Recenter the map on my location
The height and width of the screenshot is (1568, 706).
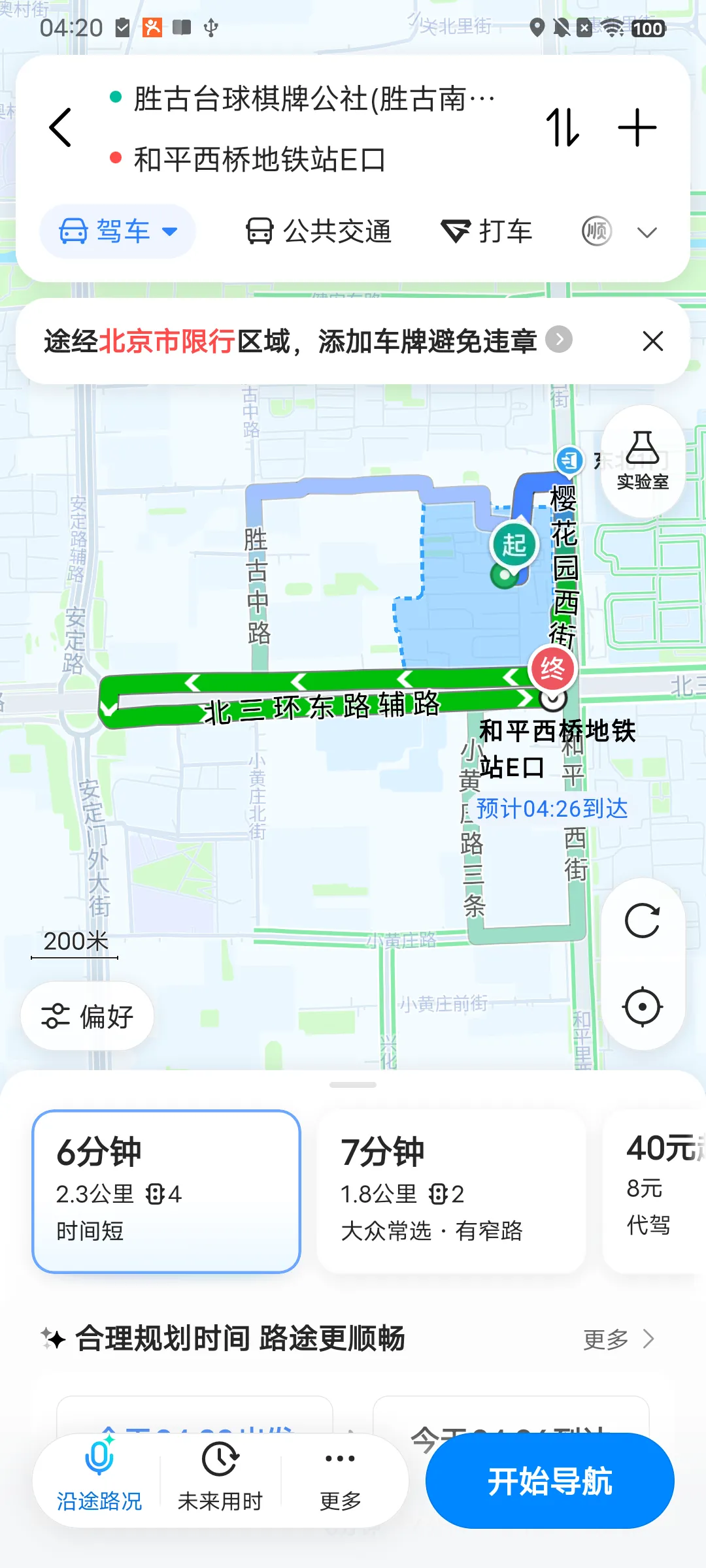point(643,1007)
